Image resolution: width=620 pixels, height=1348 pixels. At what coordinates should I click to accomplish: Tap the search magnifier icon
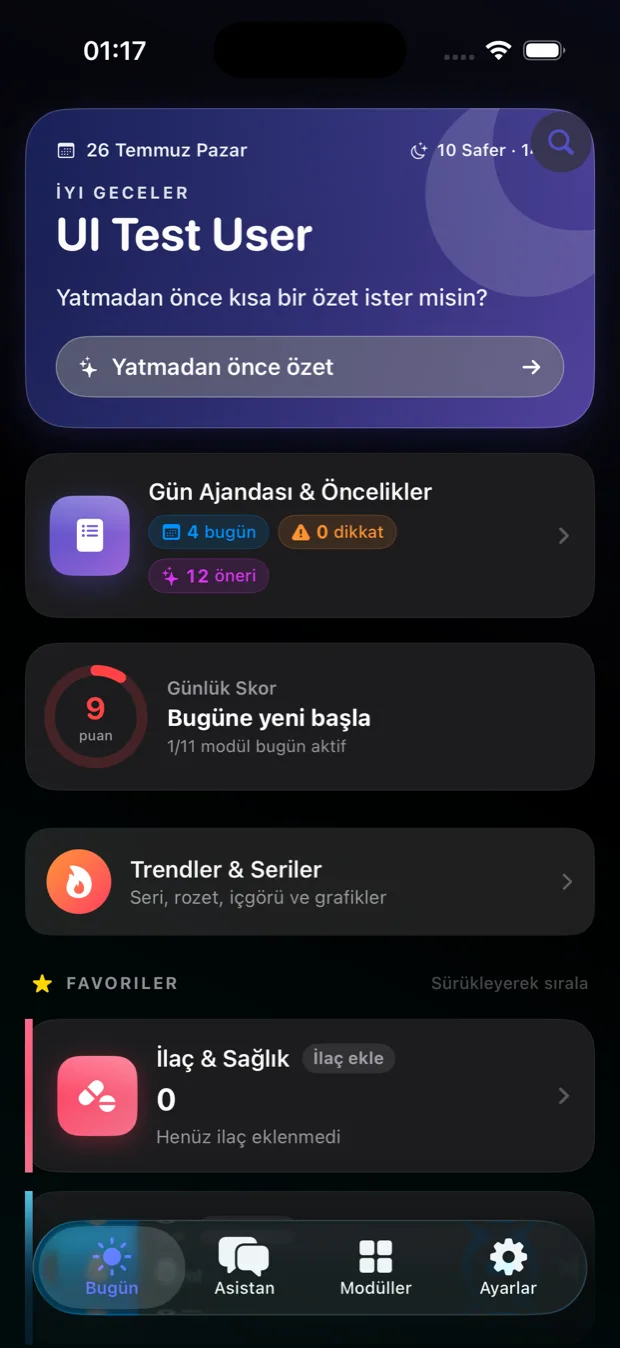(561, 143)
